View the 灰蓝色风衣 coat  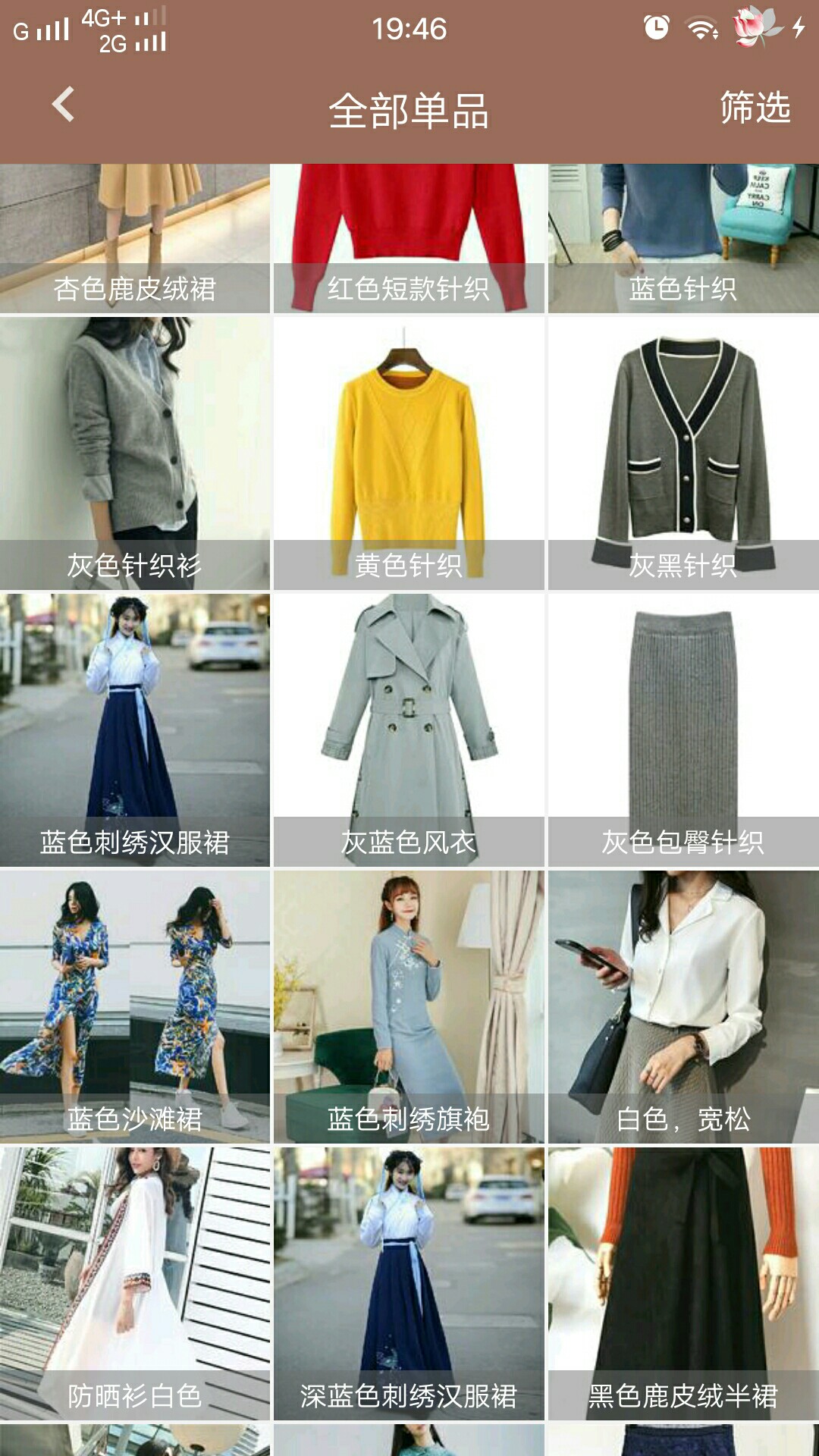(409, 730)
